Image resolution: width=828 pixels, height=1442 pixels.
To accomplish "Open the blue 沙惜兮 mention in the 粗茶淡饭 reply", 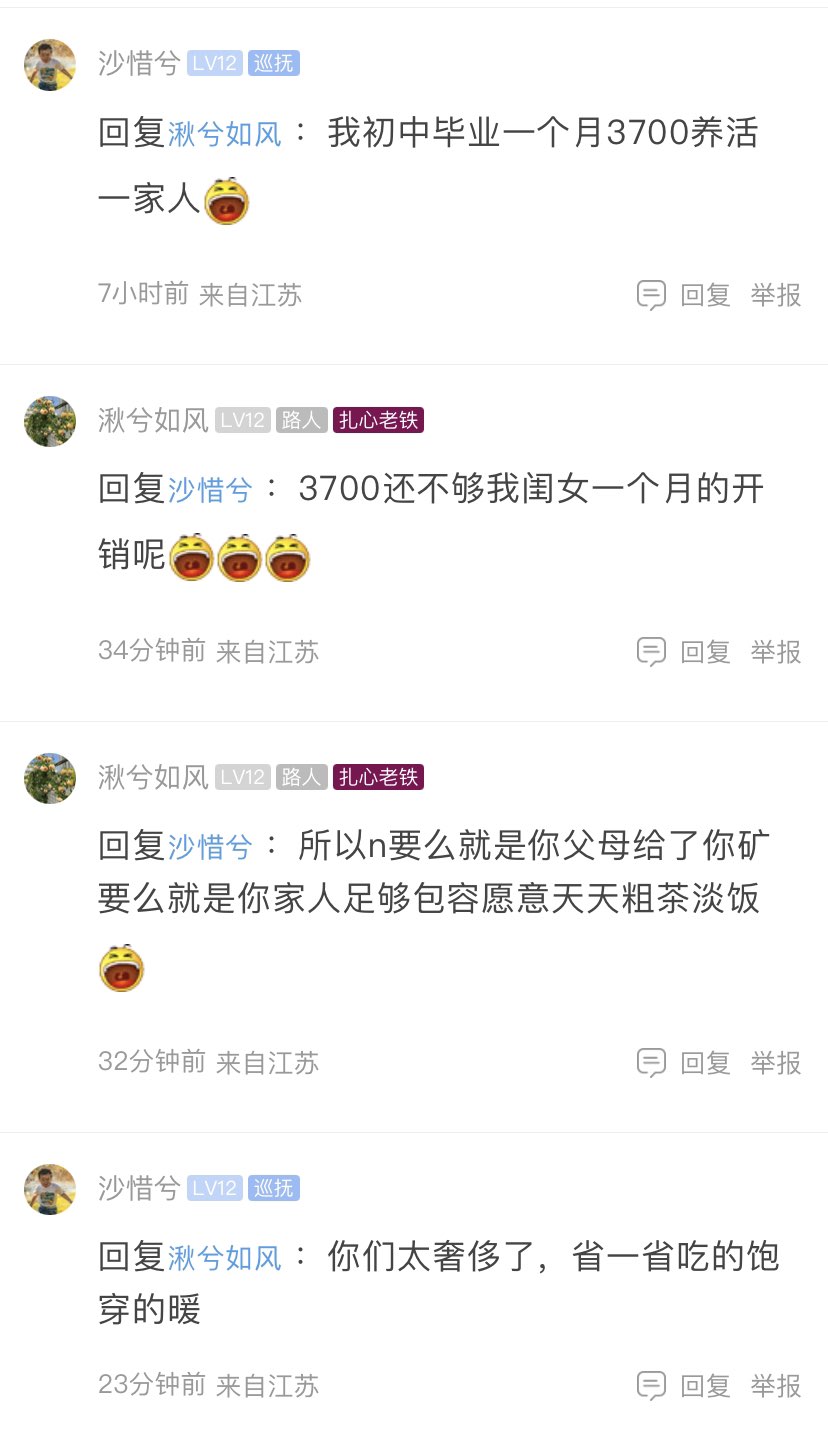I will (210, 847).
